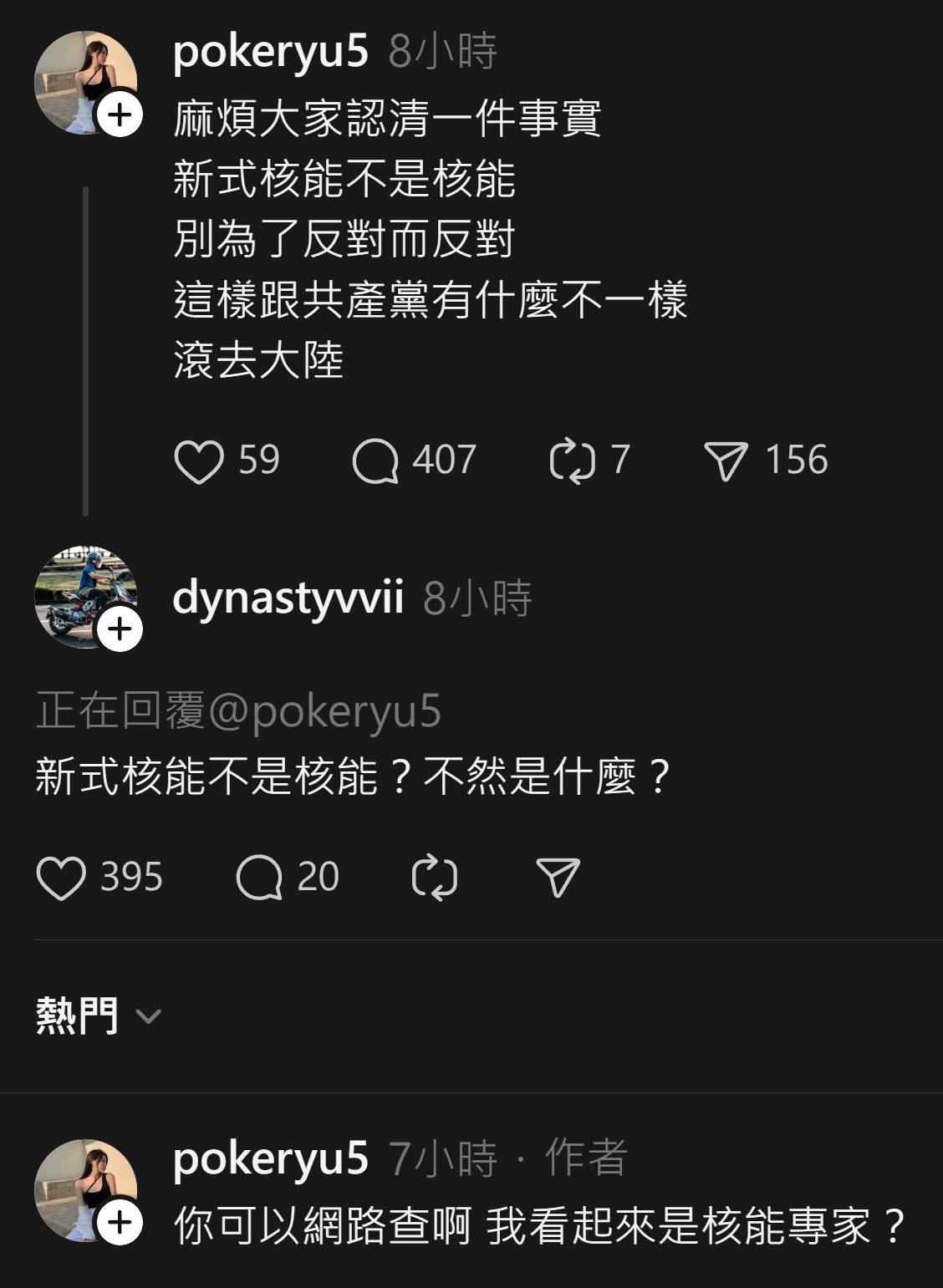Tap the @pokeryu5 mention in dynastyvvii's reply
This screenshot has width=943, height=1288.
324,711
